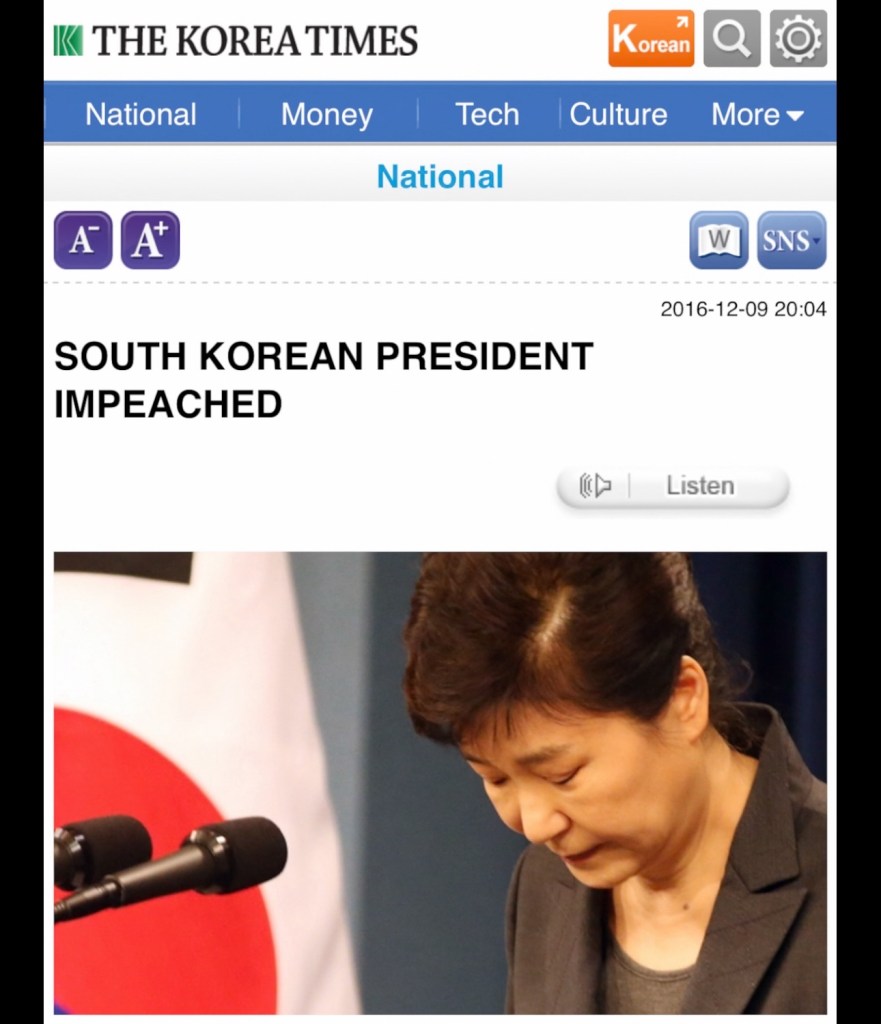The height and width of the screenshot is (1024, 881).
Task: Go to the National section tab
Action: pos(141,114)
